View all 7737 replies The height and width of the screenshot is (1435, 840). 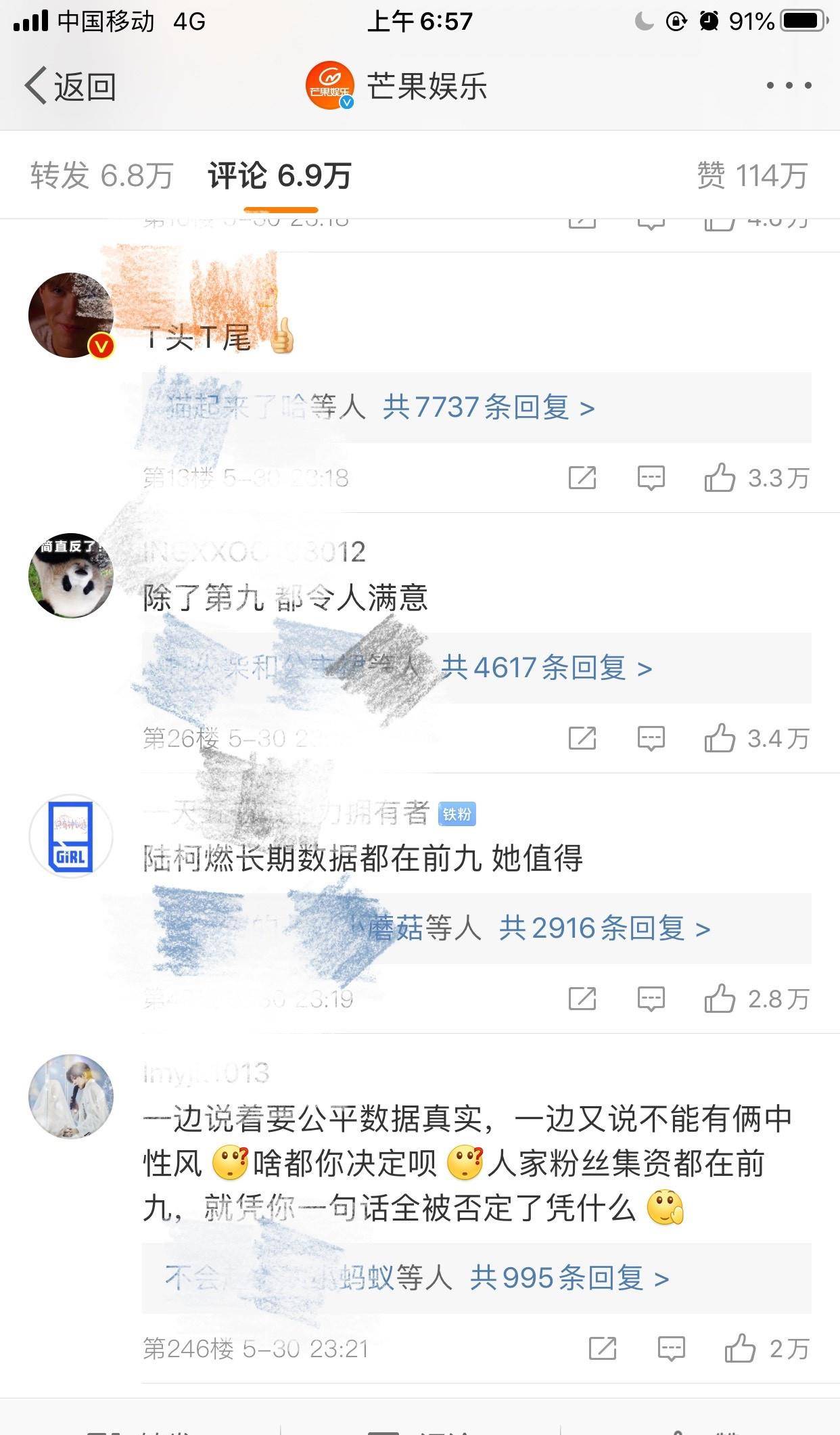(x=488, y=407)
